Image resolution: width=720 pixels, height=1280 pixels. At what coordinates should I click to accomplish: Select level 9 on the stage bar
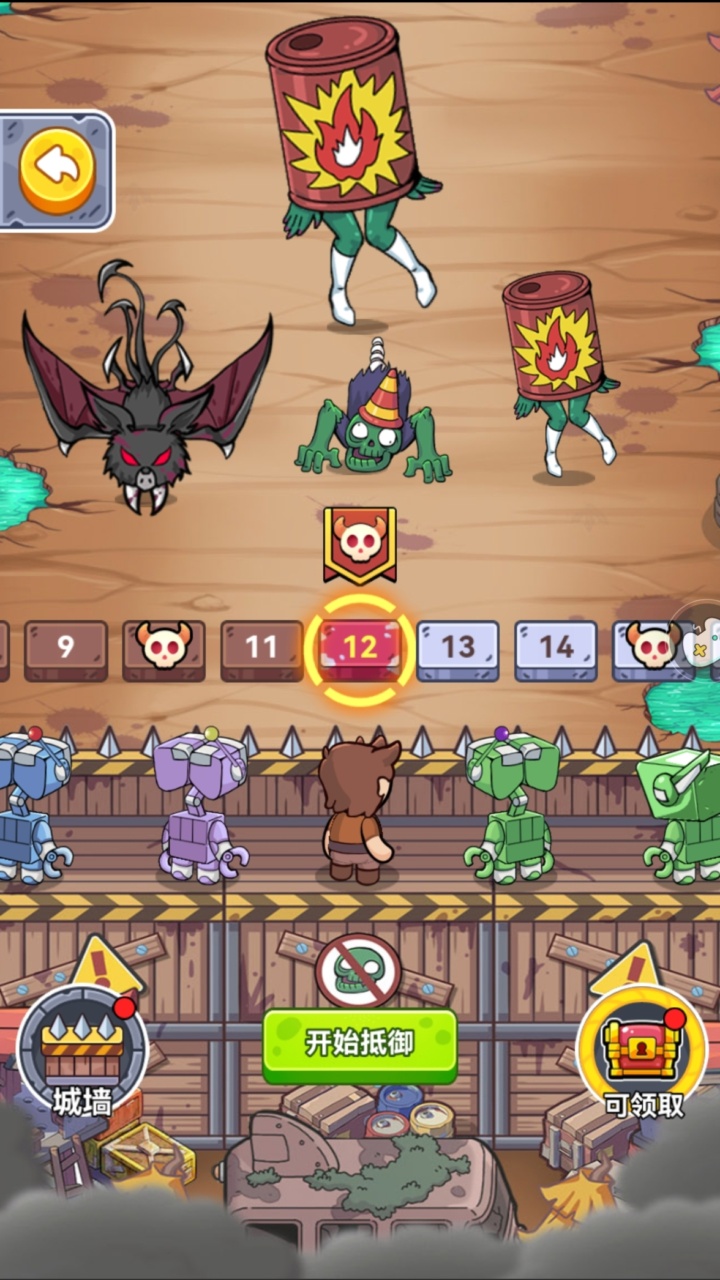pyautogui.click(x=66, y=649)
